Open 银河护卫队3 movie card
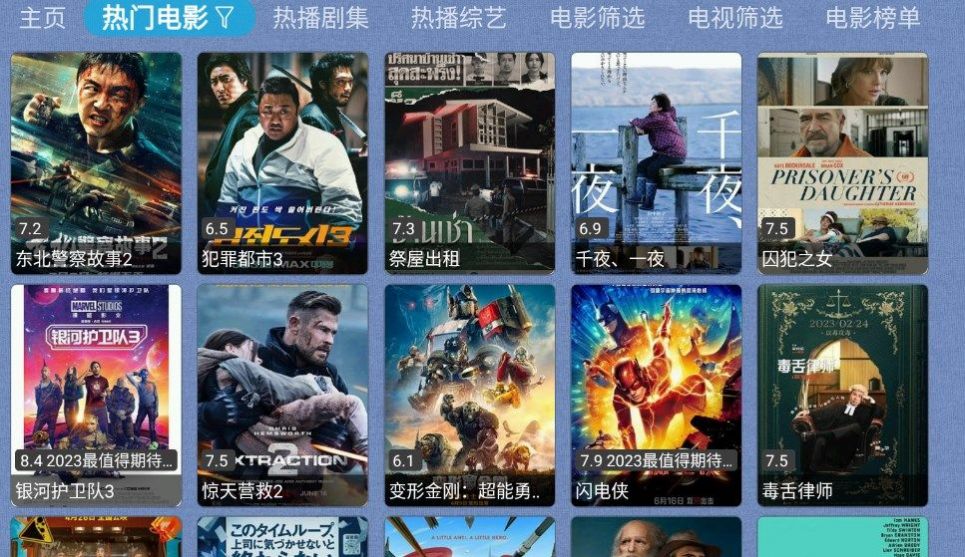Viewport: 965px width, 557px height. (x=96, y=395)
